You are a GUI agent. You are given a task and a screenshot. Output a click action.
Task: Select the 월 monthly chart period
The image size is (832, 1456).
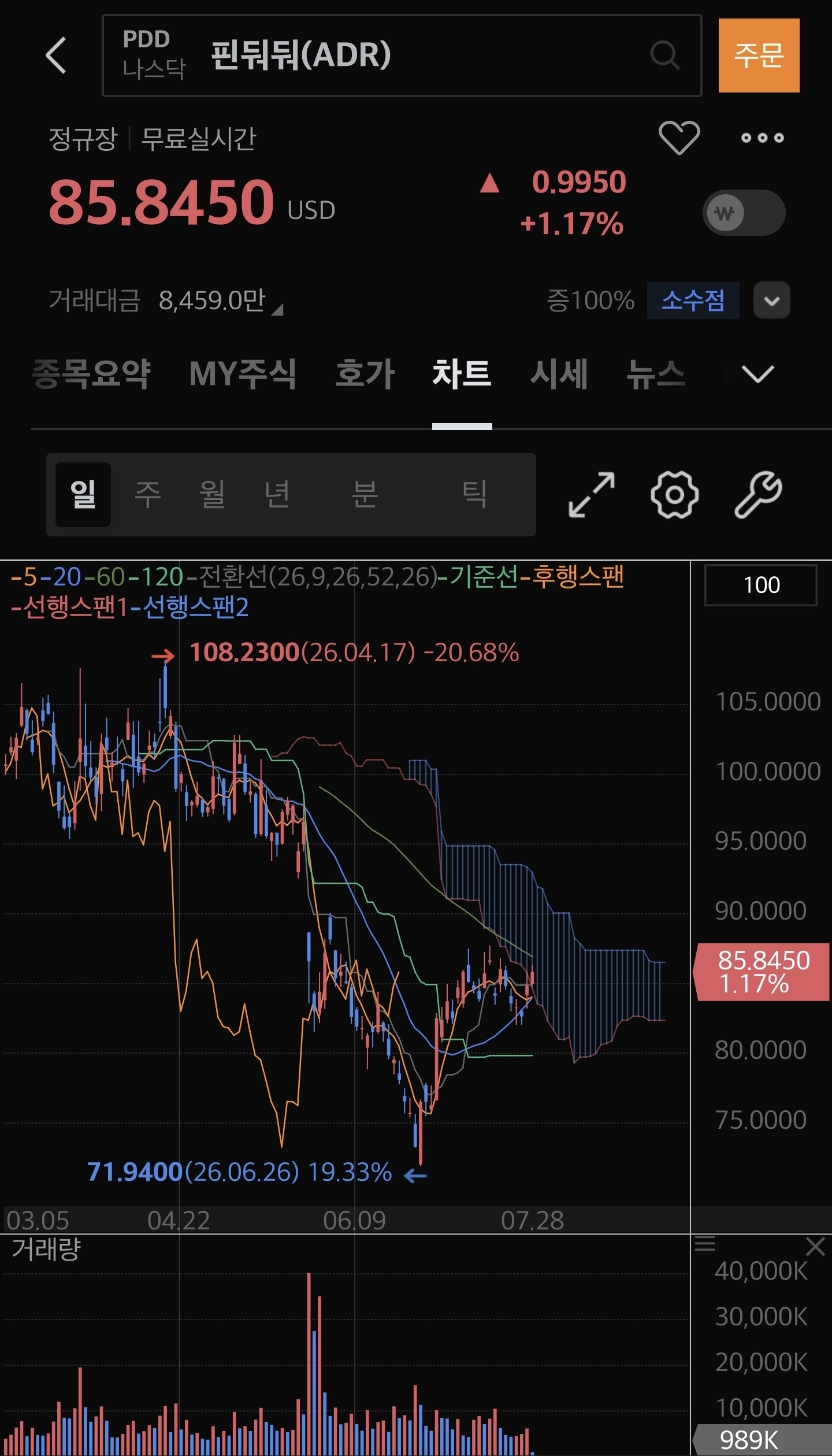(x=212, y=494)
